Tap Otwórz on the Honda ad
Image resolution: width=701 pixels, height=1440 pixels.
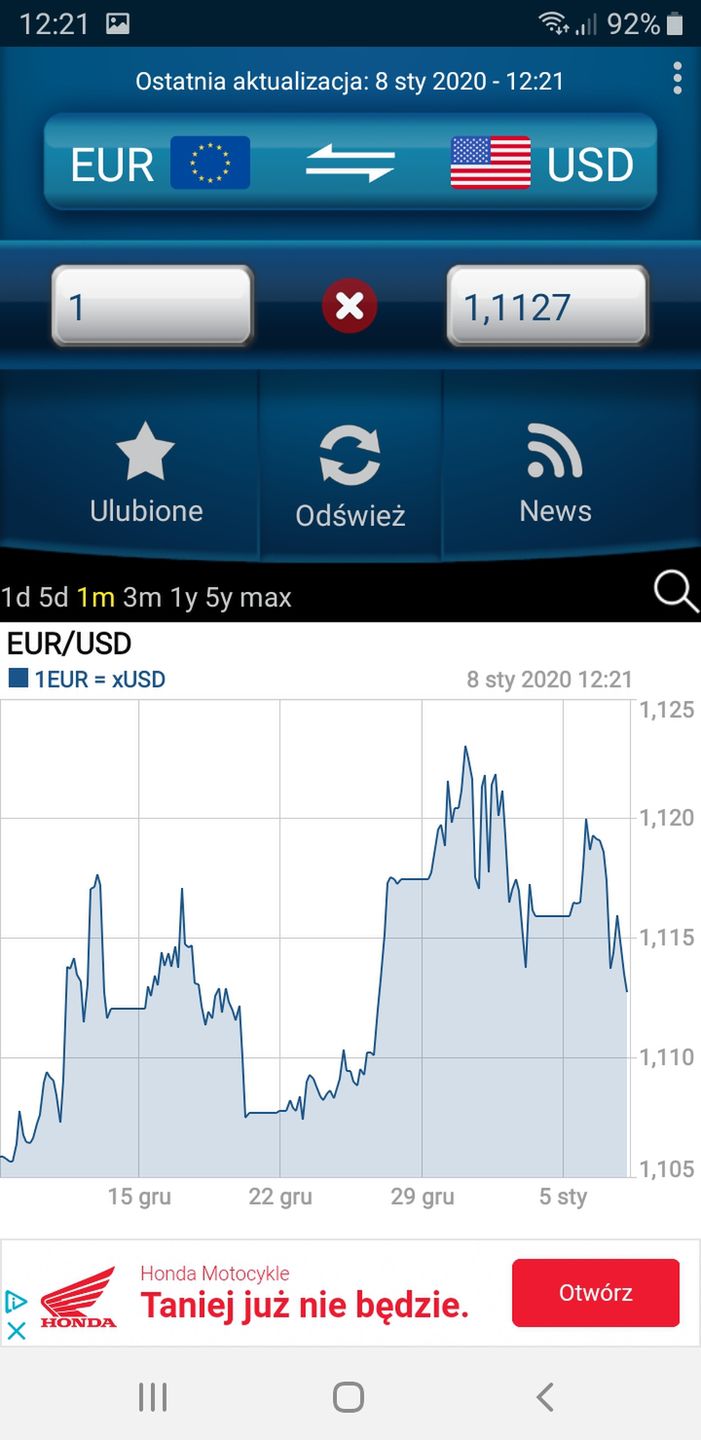point(595,1292)
